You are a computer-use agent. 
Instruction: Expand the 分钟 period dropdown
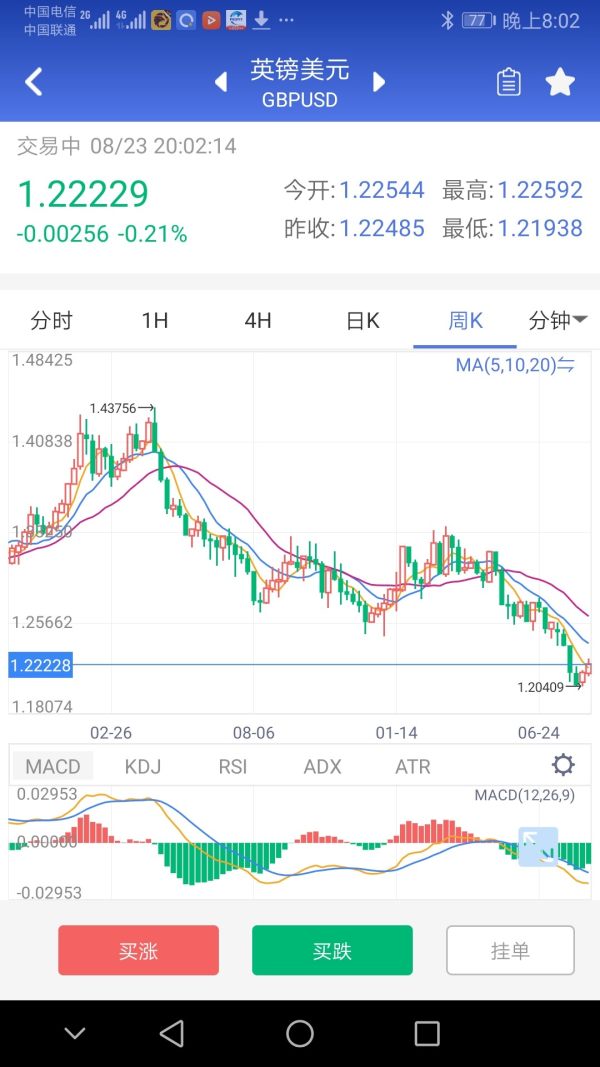[x=557, y=321]
